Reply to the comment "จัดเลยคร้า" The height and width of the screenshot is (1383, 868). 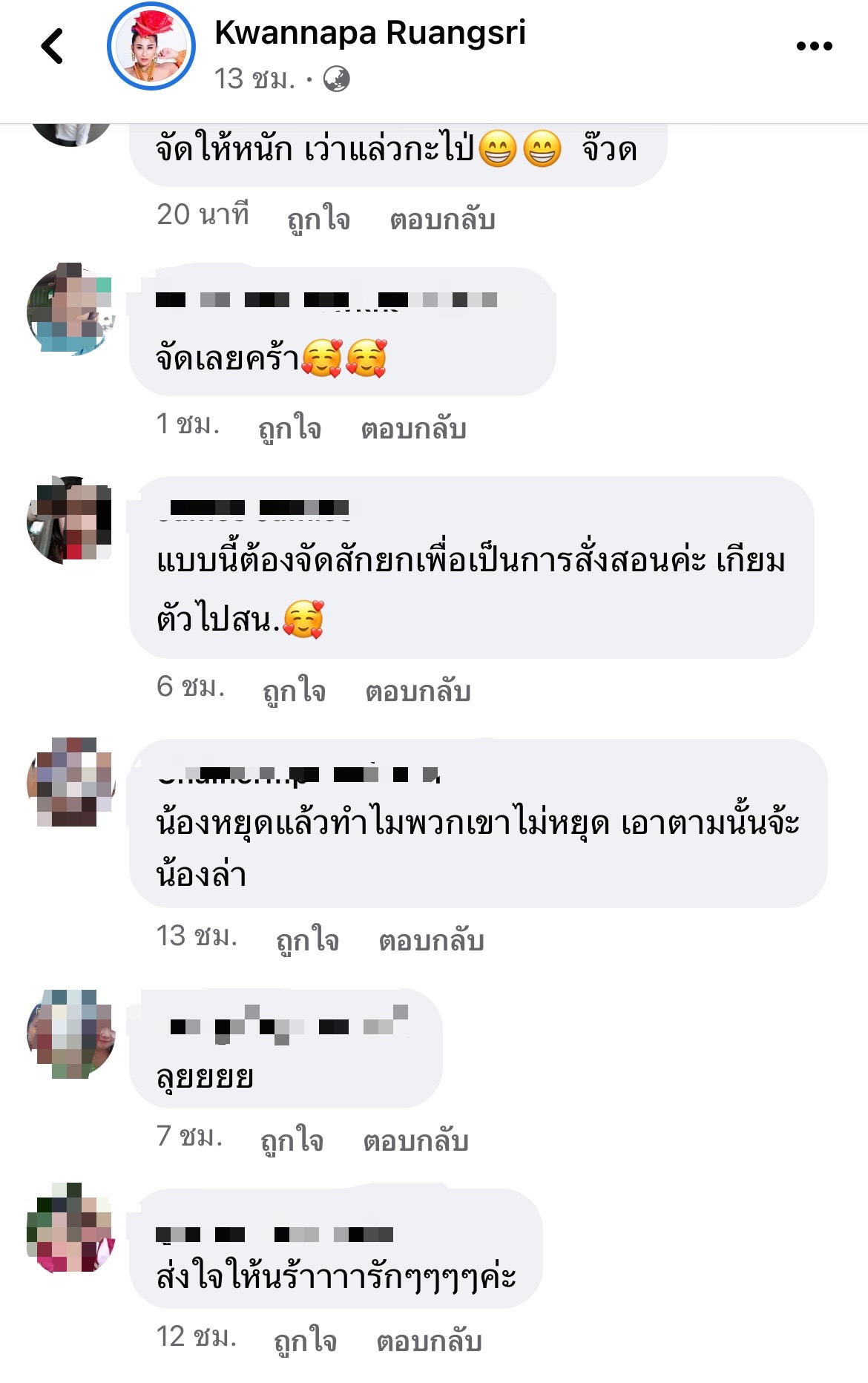413,429
